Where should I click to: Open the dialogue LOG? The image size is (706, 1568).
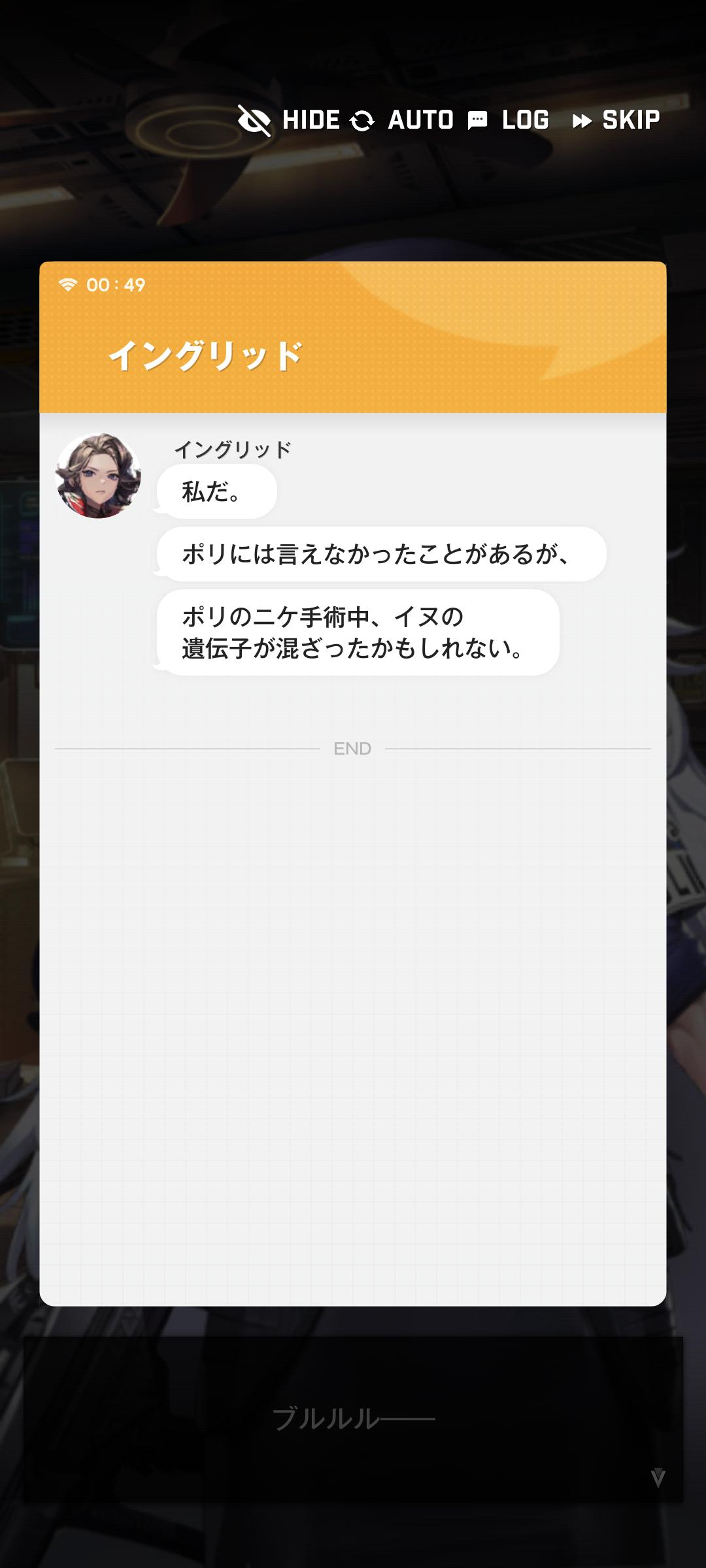click(509, 120)
